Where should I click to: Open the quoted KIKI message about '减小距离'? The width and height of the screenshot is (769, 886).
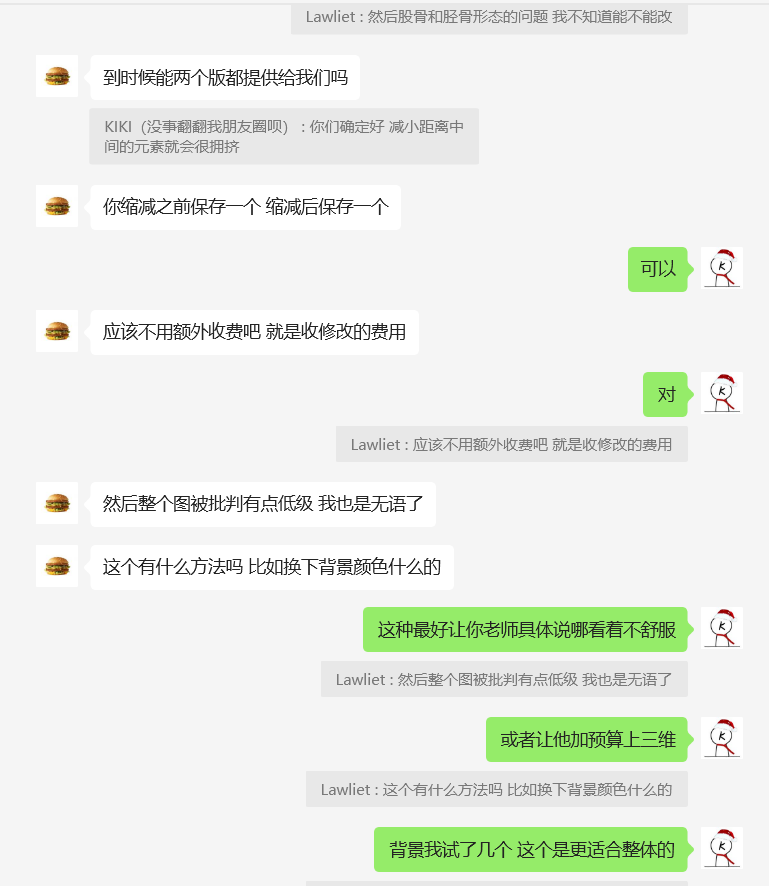point(284,137)
